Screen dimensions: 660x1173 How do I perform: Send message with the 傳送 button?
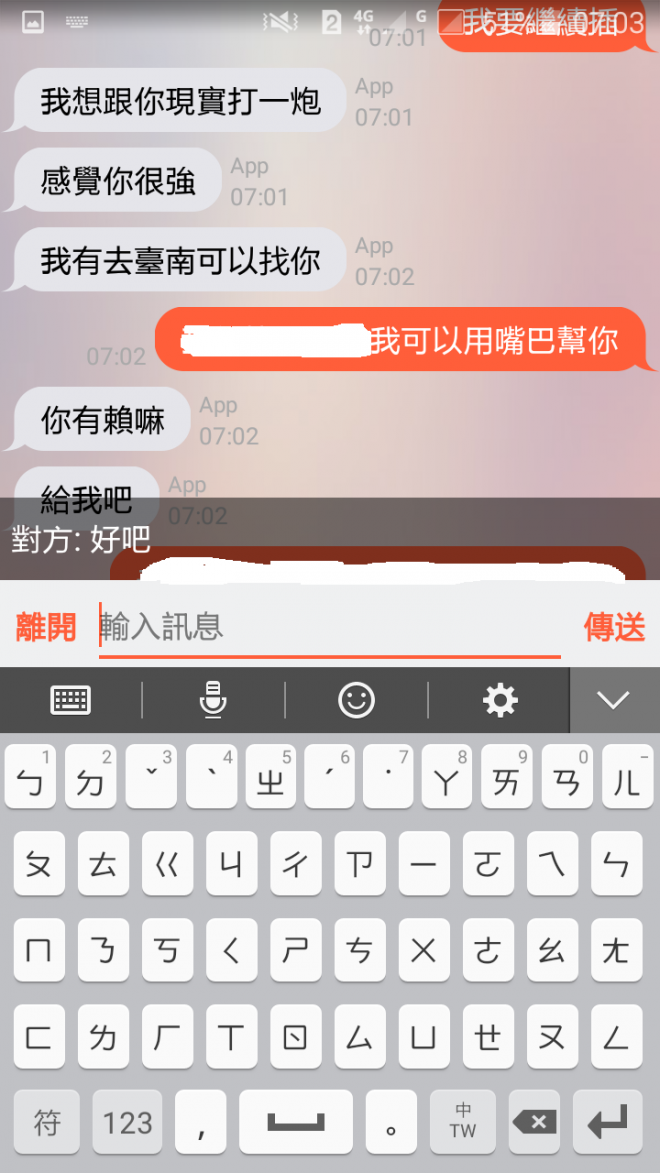(x=614, y=628)
